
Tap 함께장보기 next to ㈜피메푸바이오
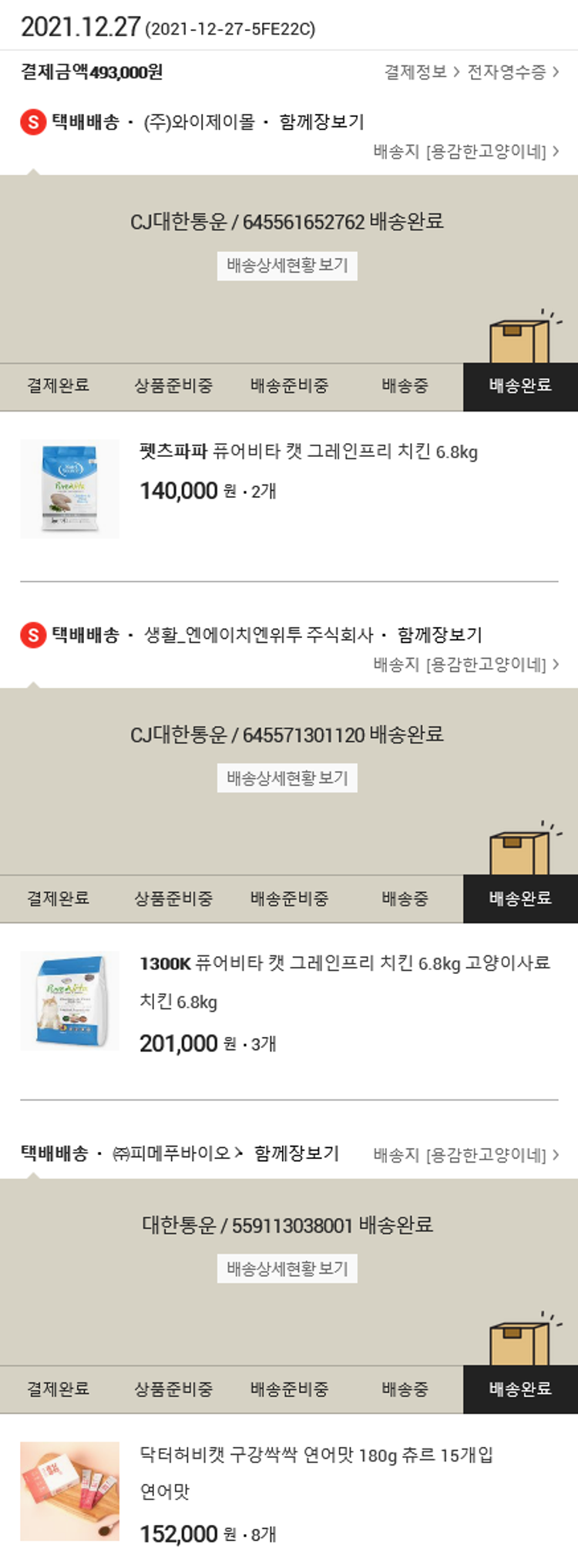coord(297,1153)
